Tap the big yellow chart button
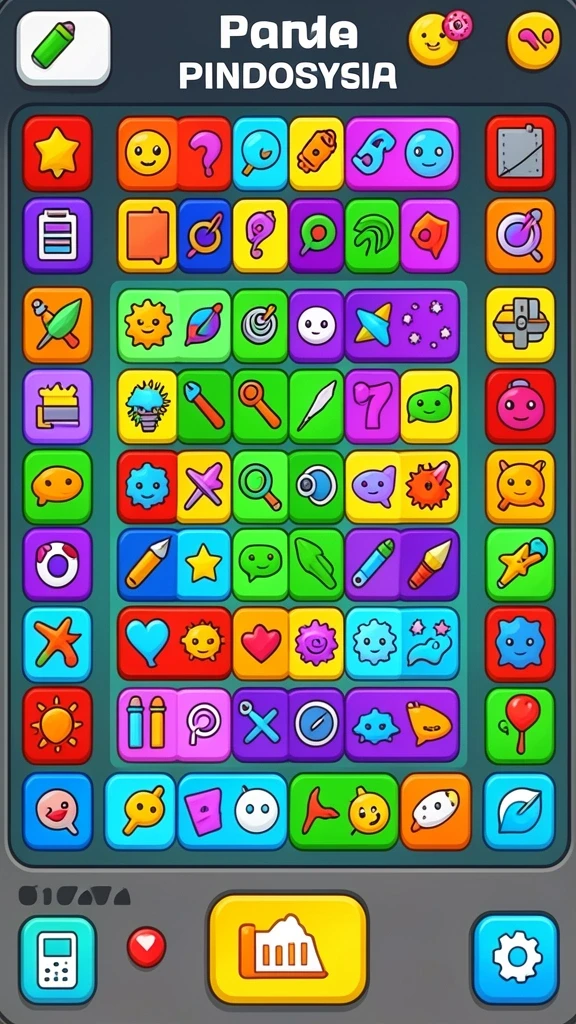This screenshot has width=576, height=1024. click(287, 949)
